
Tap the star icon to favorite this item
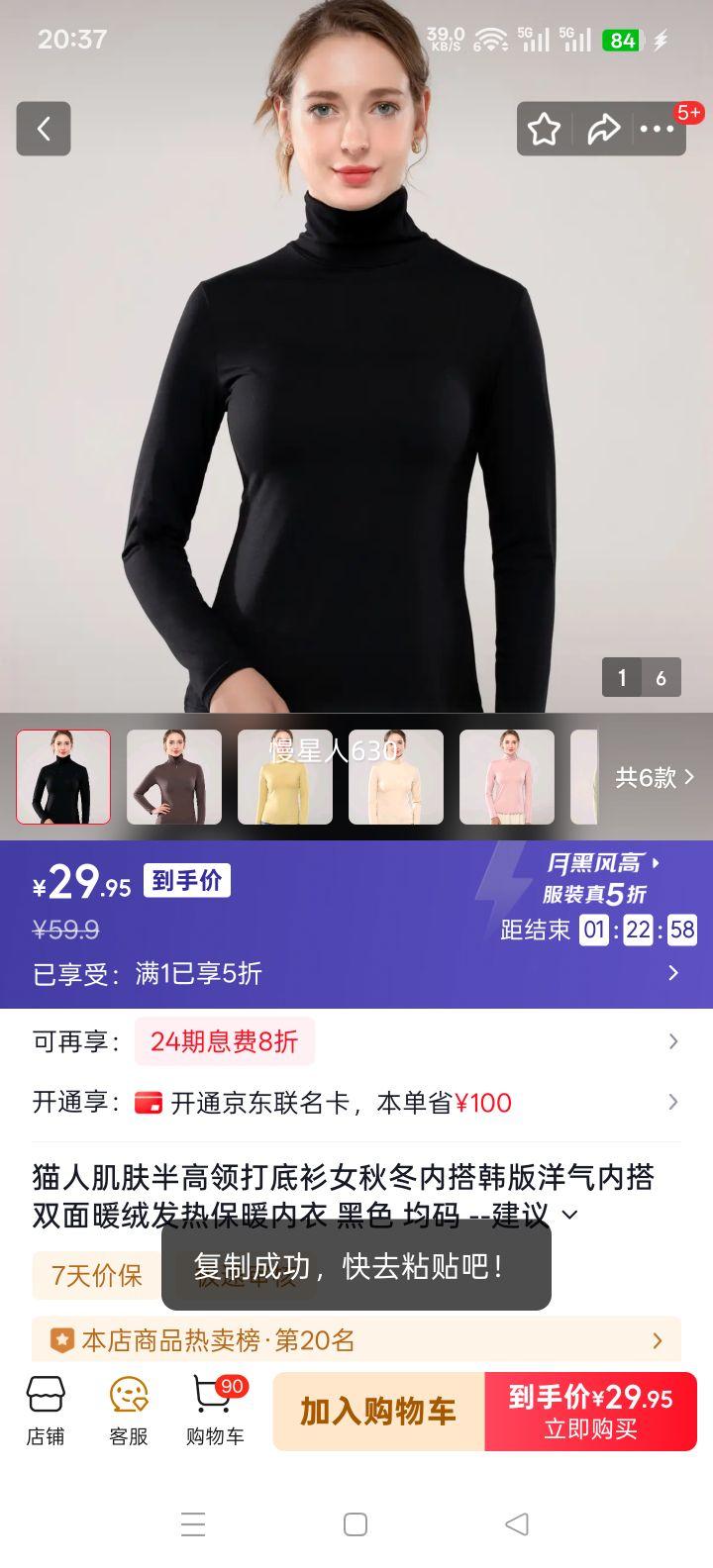pos(544,129)
